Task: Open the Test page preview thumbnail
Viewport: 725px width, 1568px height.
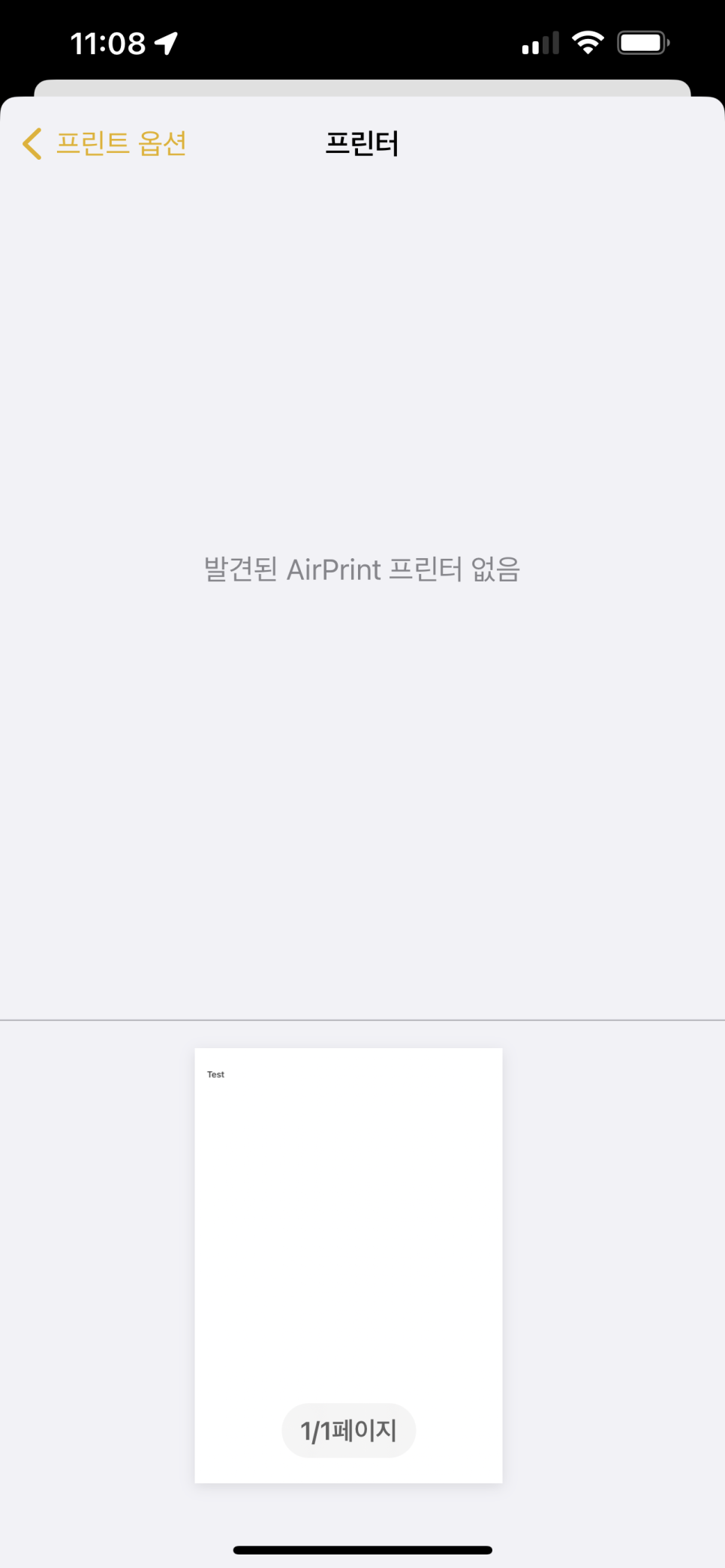Action: click(x=348, y=1265)
